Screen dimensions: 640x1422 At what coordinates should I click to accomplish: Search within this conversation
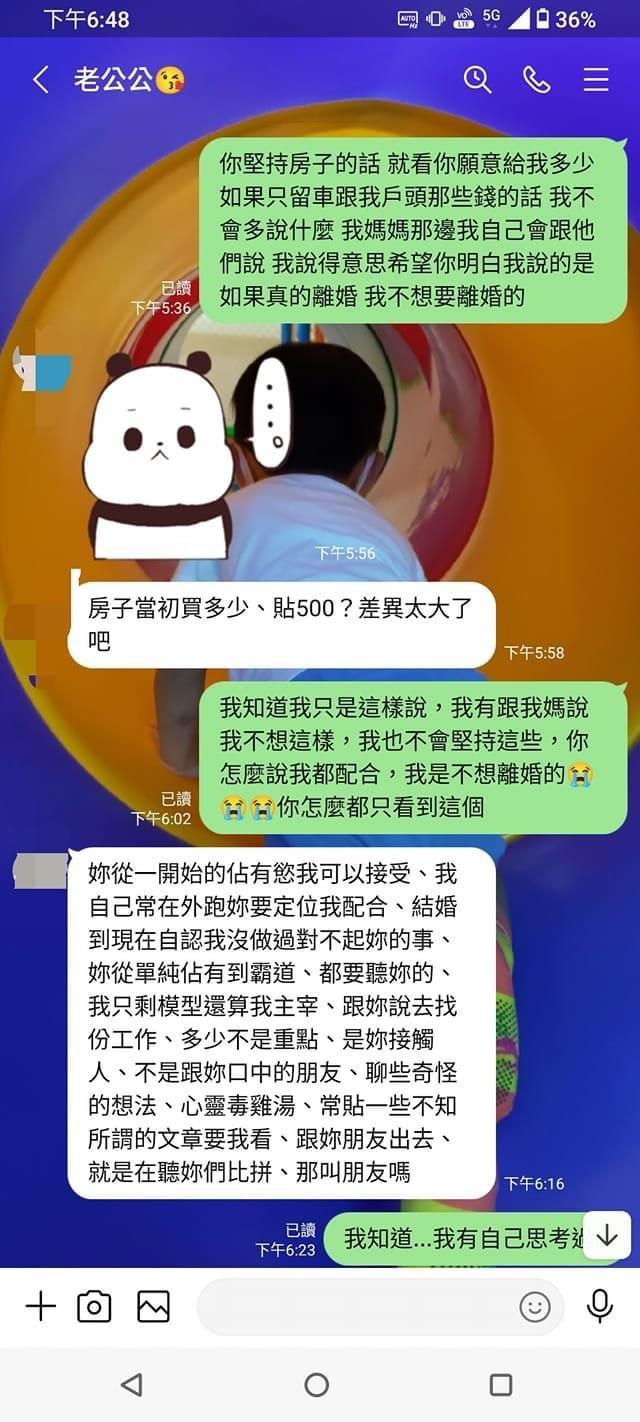point(477,80)
